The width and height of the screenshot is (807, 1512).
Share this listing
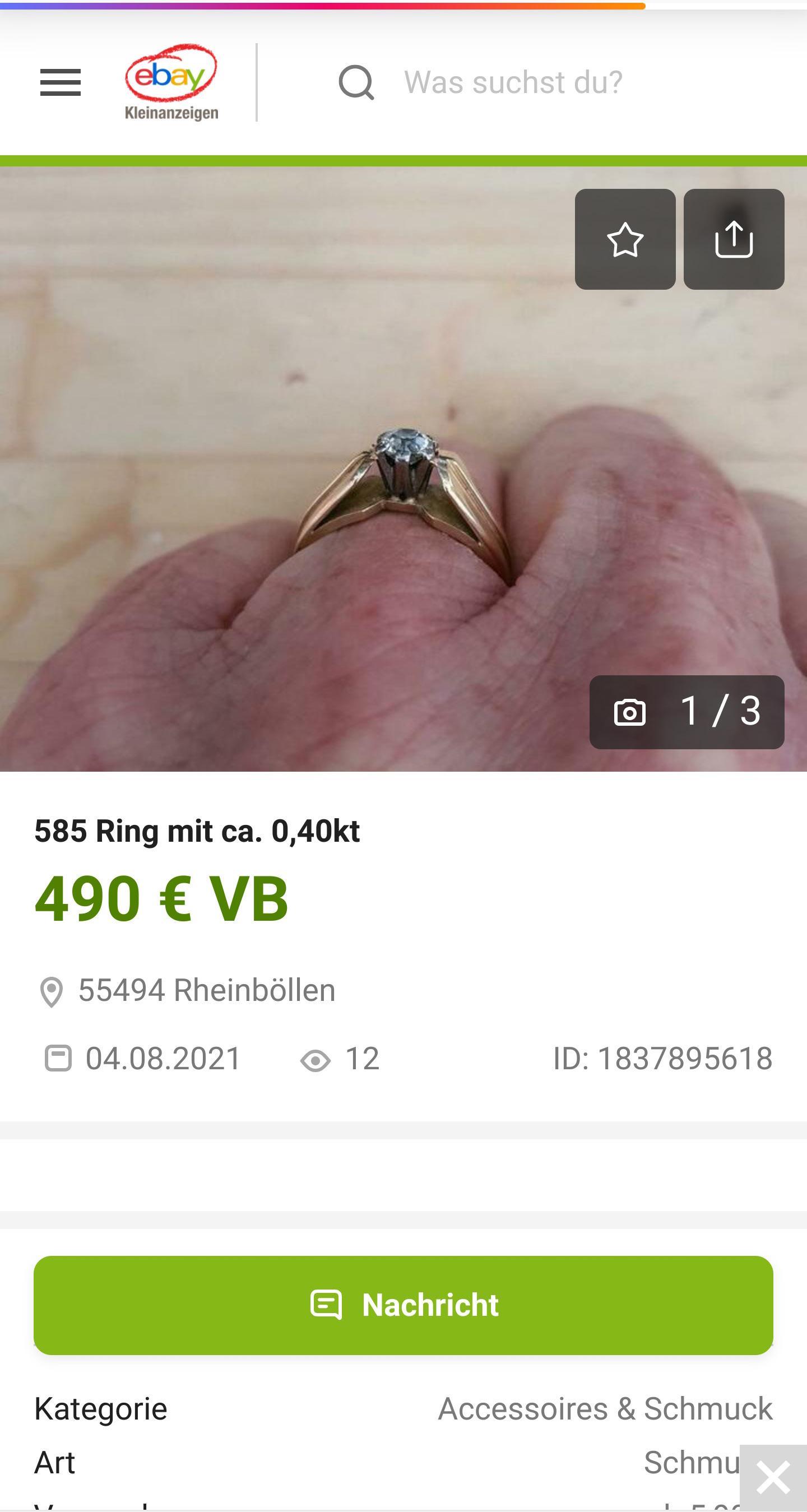(x=734, y=239)
